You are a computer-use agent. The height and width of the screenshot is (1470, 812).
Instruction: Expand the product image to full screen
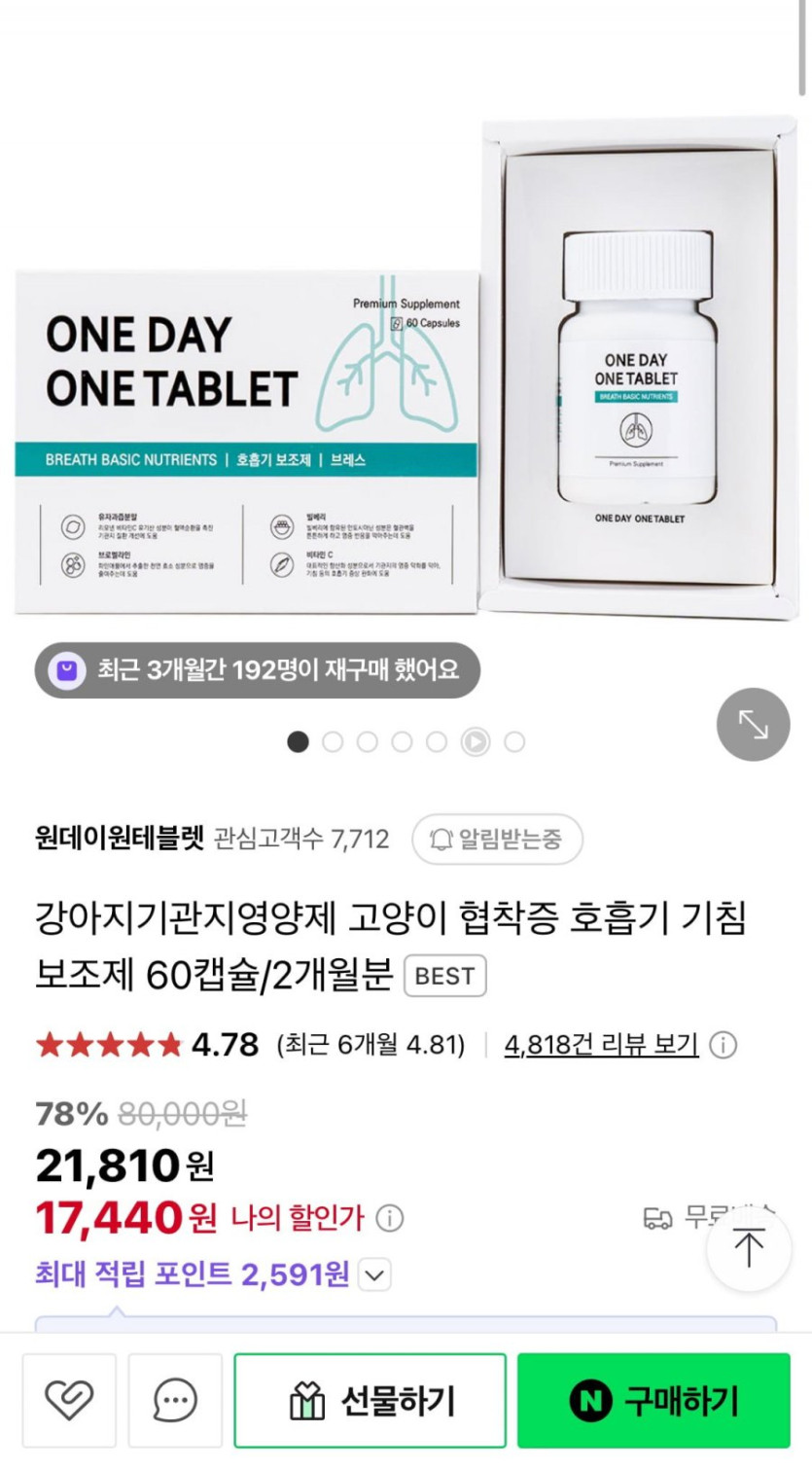coord(753,725)
